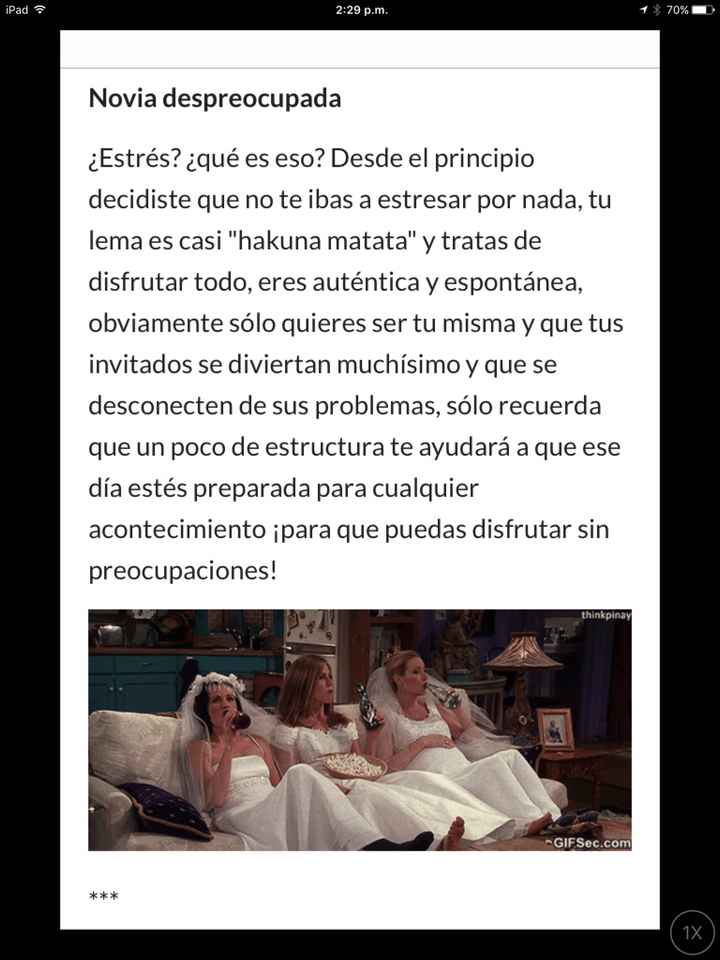Tap the white header bar above the title

360,46
